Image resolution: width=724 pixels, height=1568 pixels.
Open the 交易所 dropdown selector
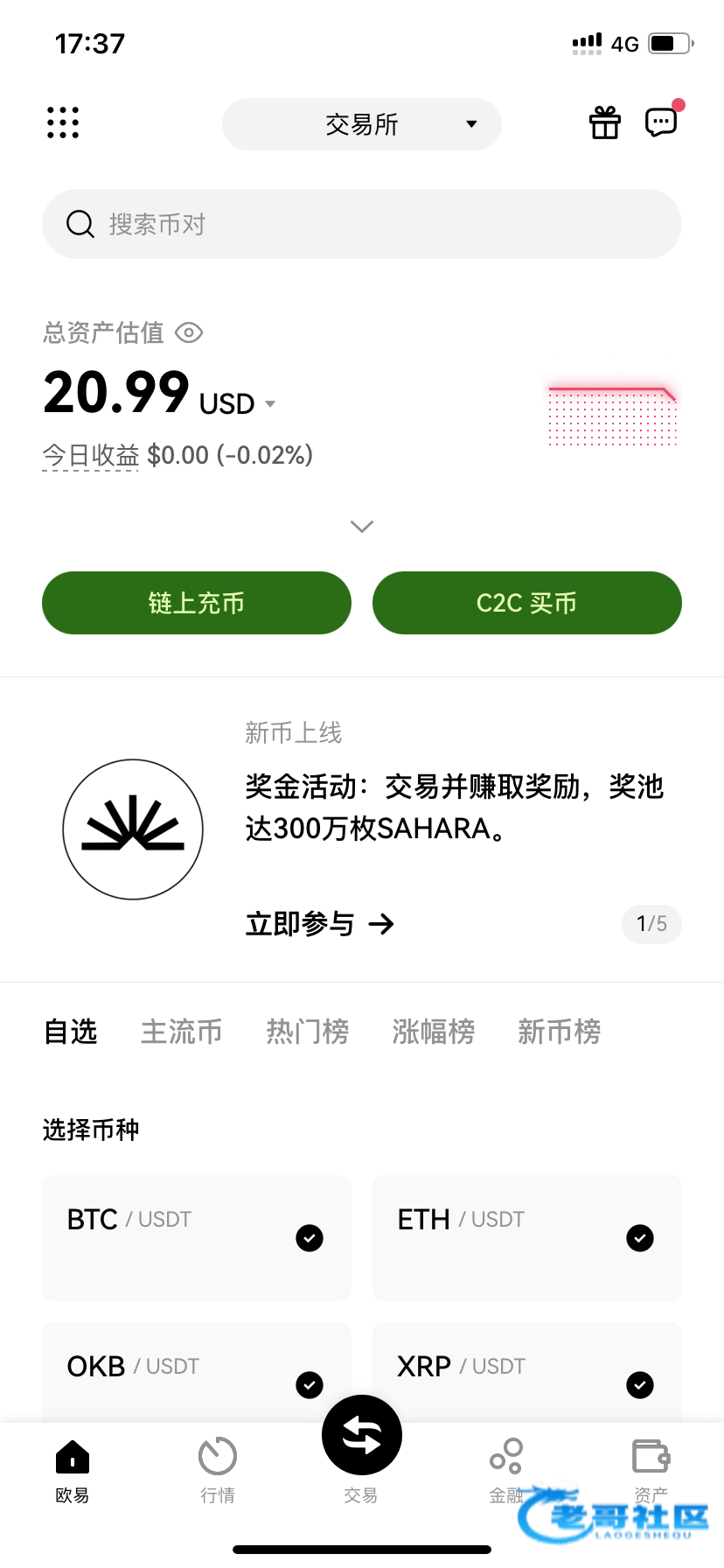click(362, 124)
